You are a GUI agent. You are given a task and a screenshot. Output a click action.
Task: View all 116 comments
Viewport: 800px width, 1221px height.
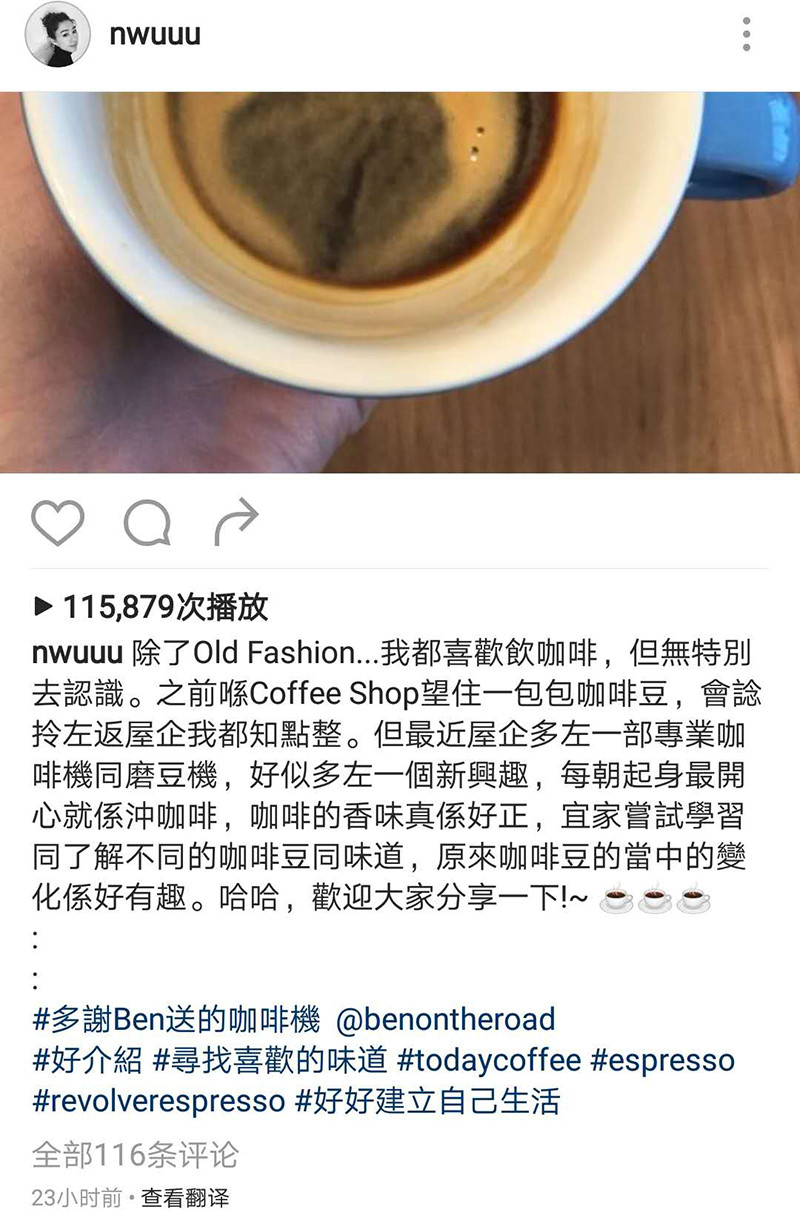coord(135,1155)
